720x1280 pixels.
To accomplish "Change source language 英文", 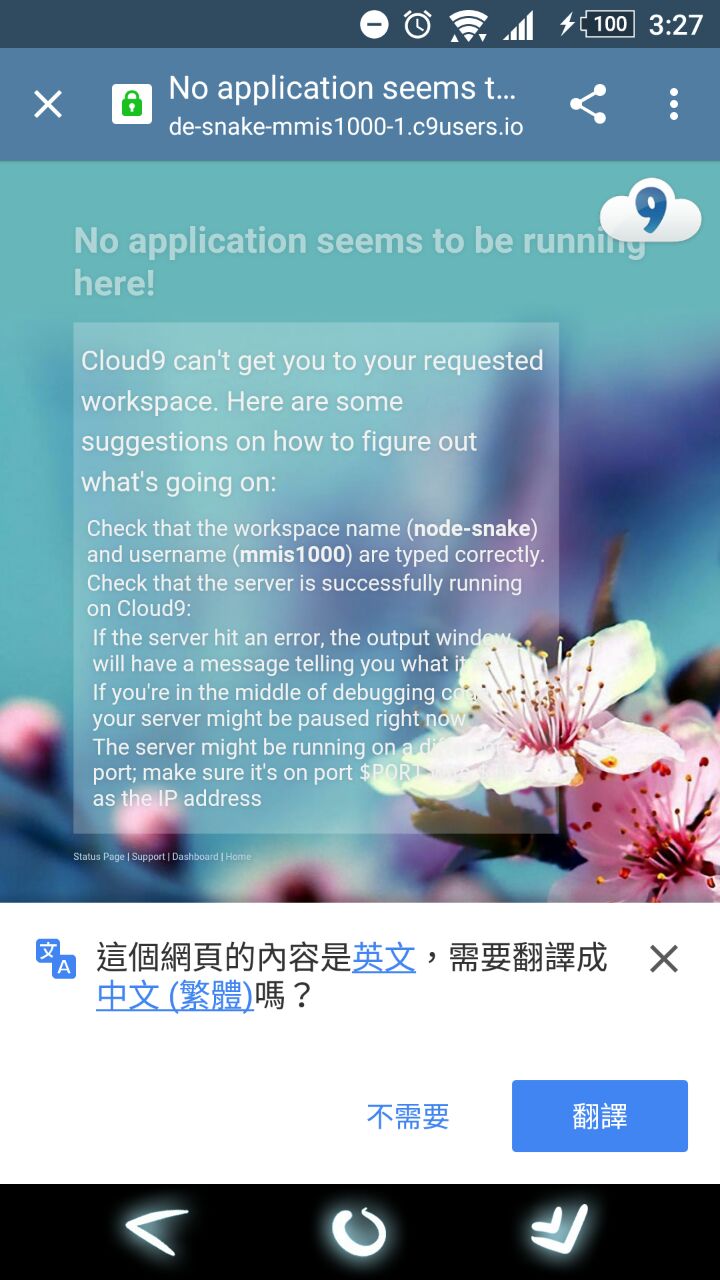I will tap(384, 958).
